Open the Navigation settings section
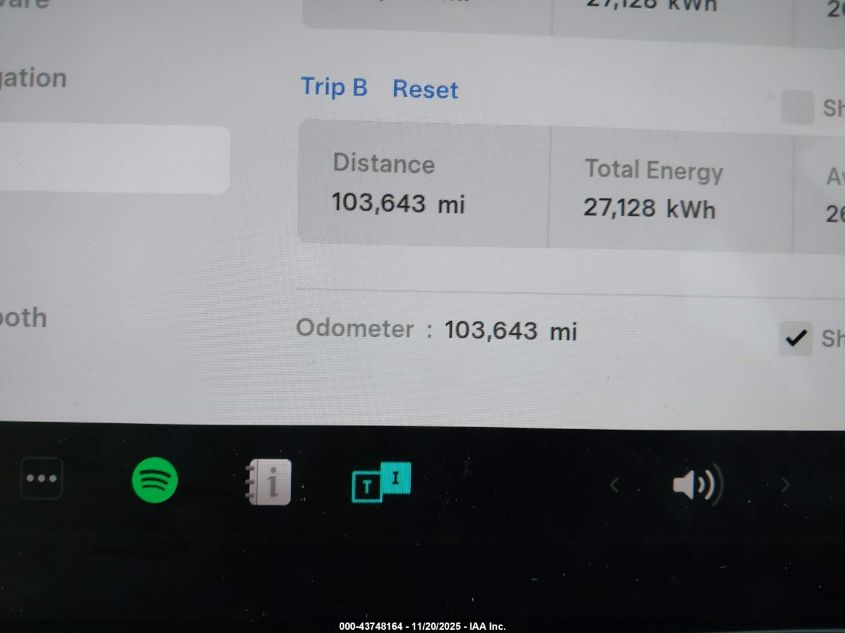 click(33, 79)
